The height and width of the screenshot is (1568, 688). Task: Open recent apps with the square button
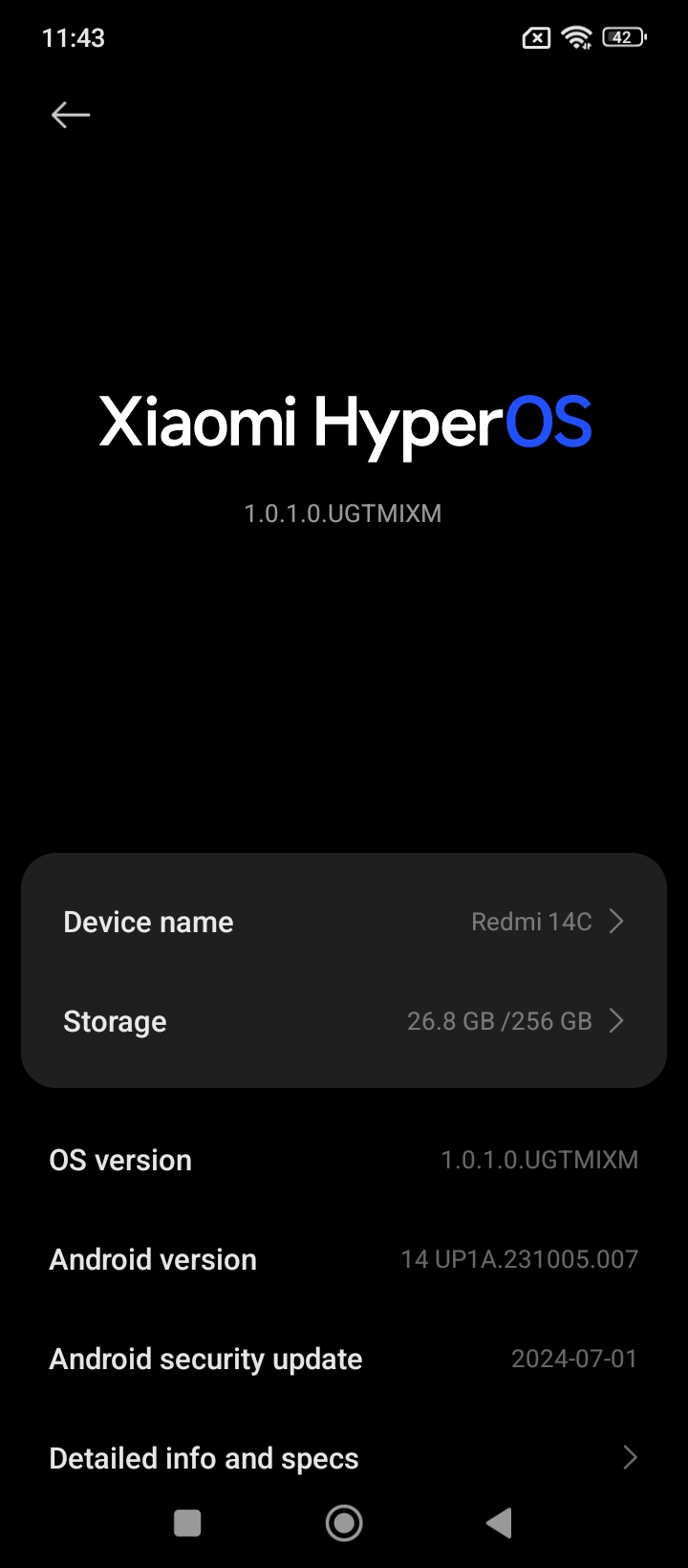[x=187, y=1523]
